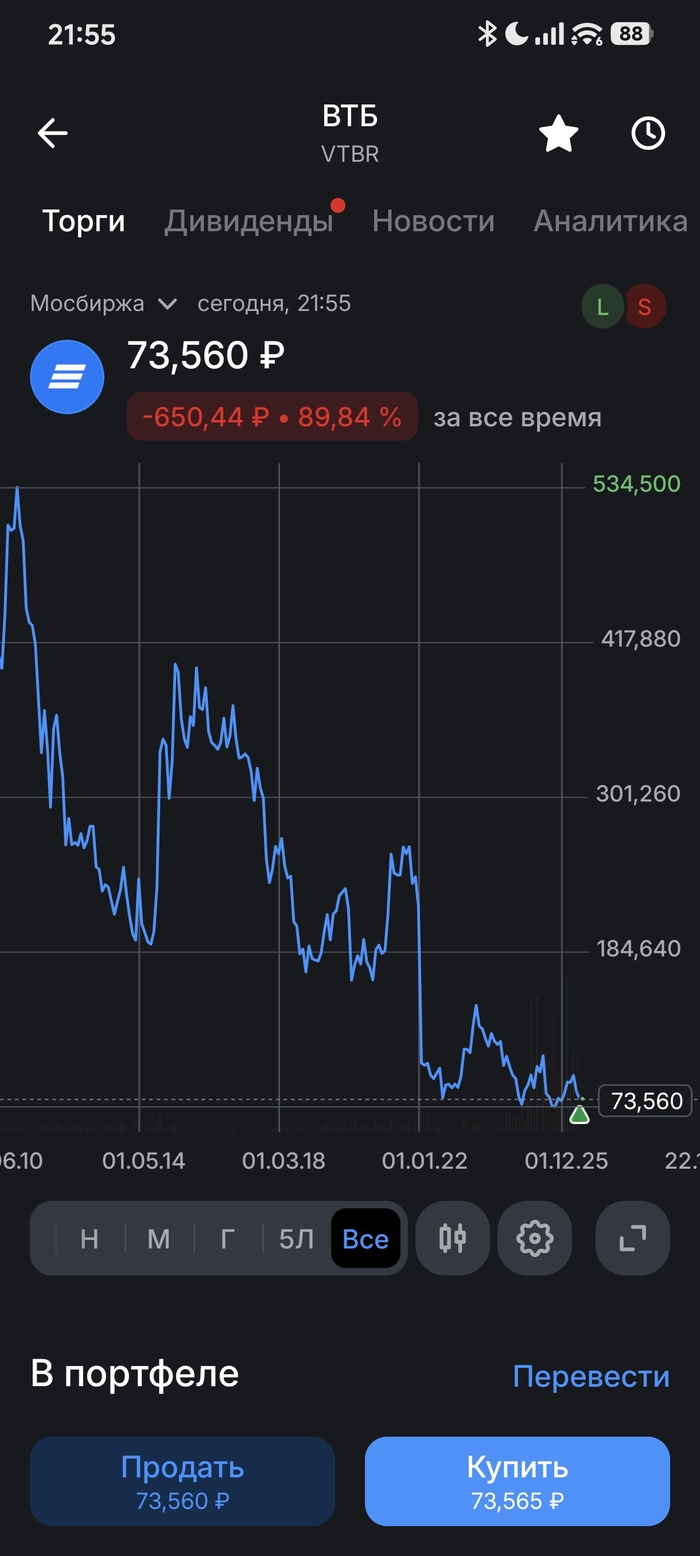Select the М month period
The width and height of the screenshot is (700, 1556).
point(159,1239)
